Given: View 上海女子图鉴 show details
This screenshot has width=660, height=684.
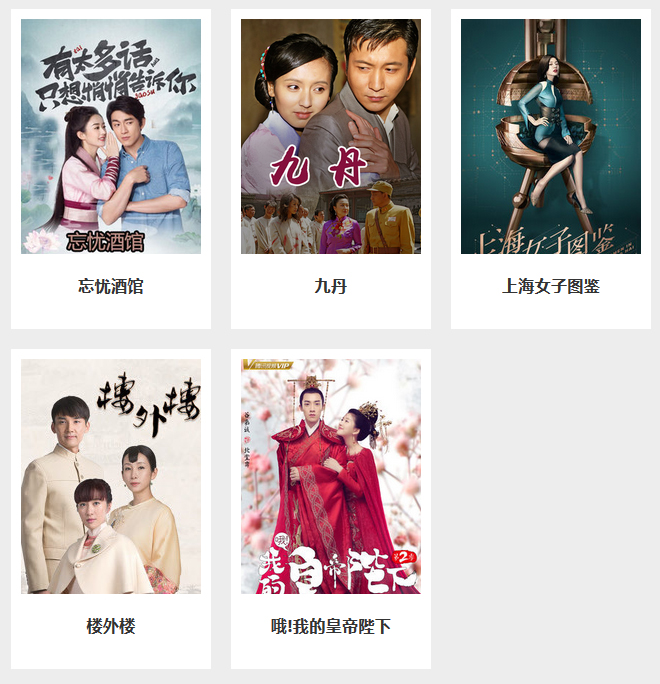Looking at the screenshot, I should (551, 137).
